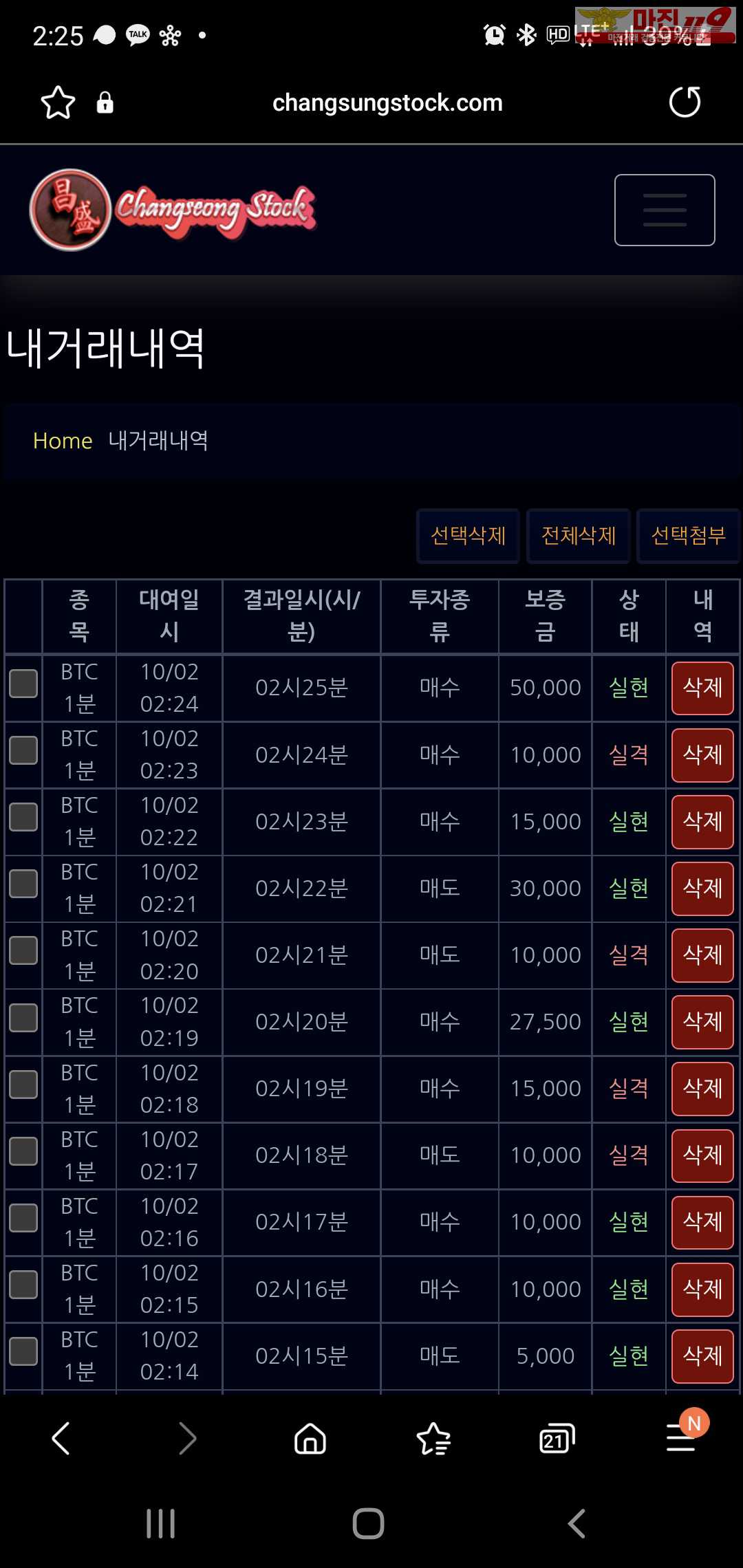Reload the page with refresh icon

685,102
